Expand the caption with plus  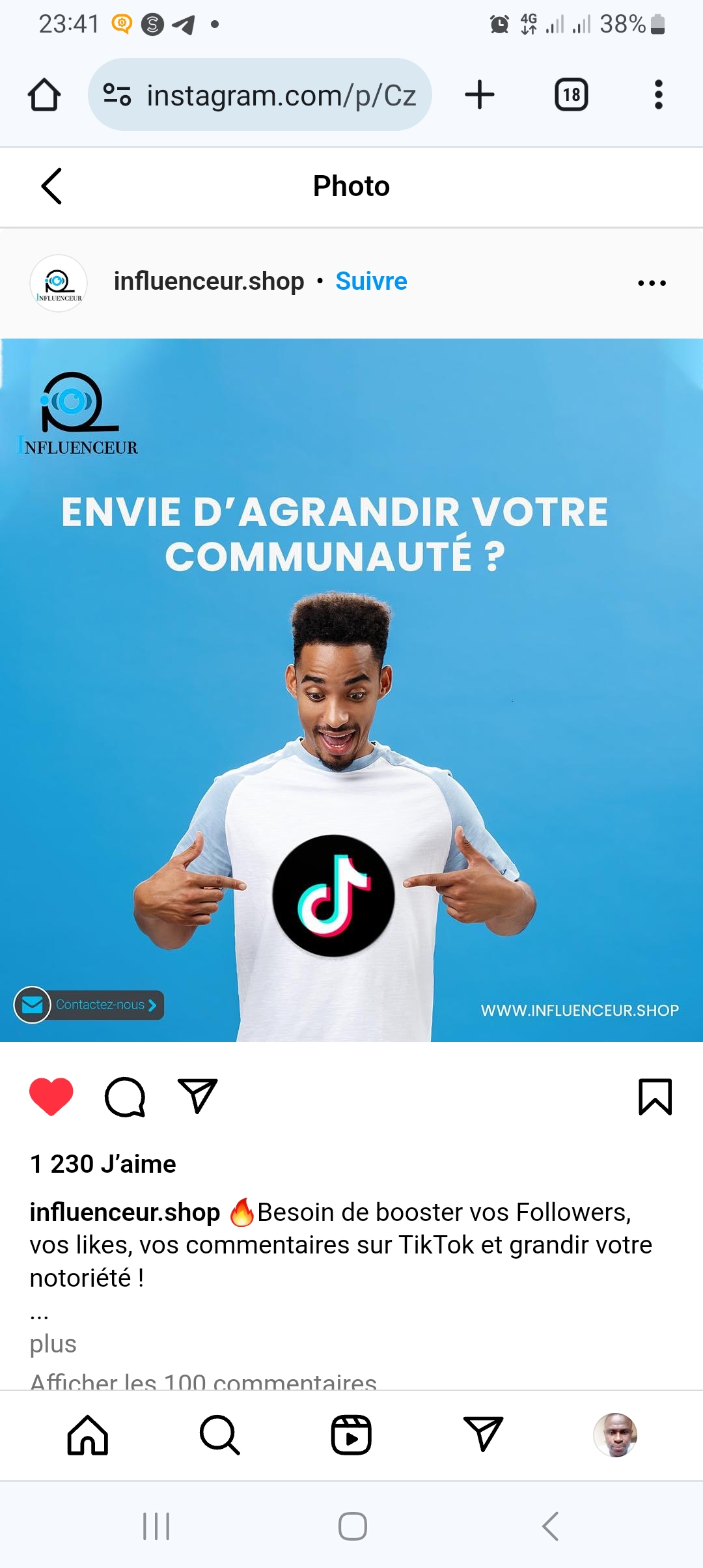click(53, 1343)
